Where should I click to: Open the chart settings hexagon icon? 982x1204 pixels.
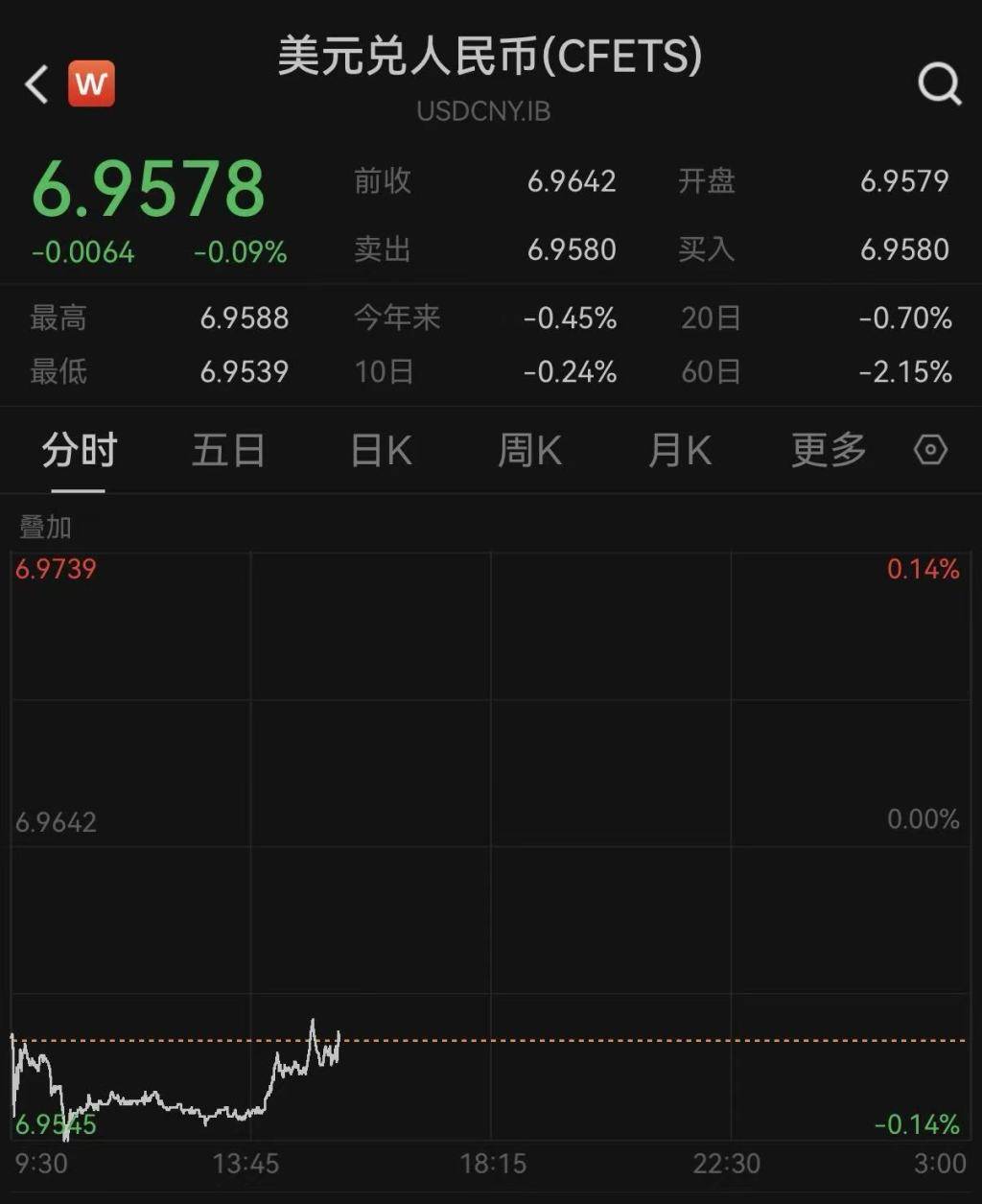point(930,450)
